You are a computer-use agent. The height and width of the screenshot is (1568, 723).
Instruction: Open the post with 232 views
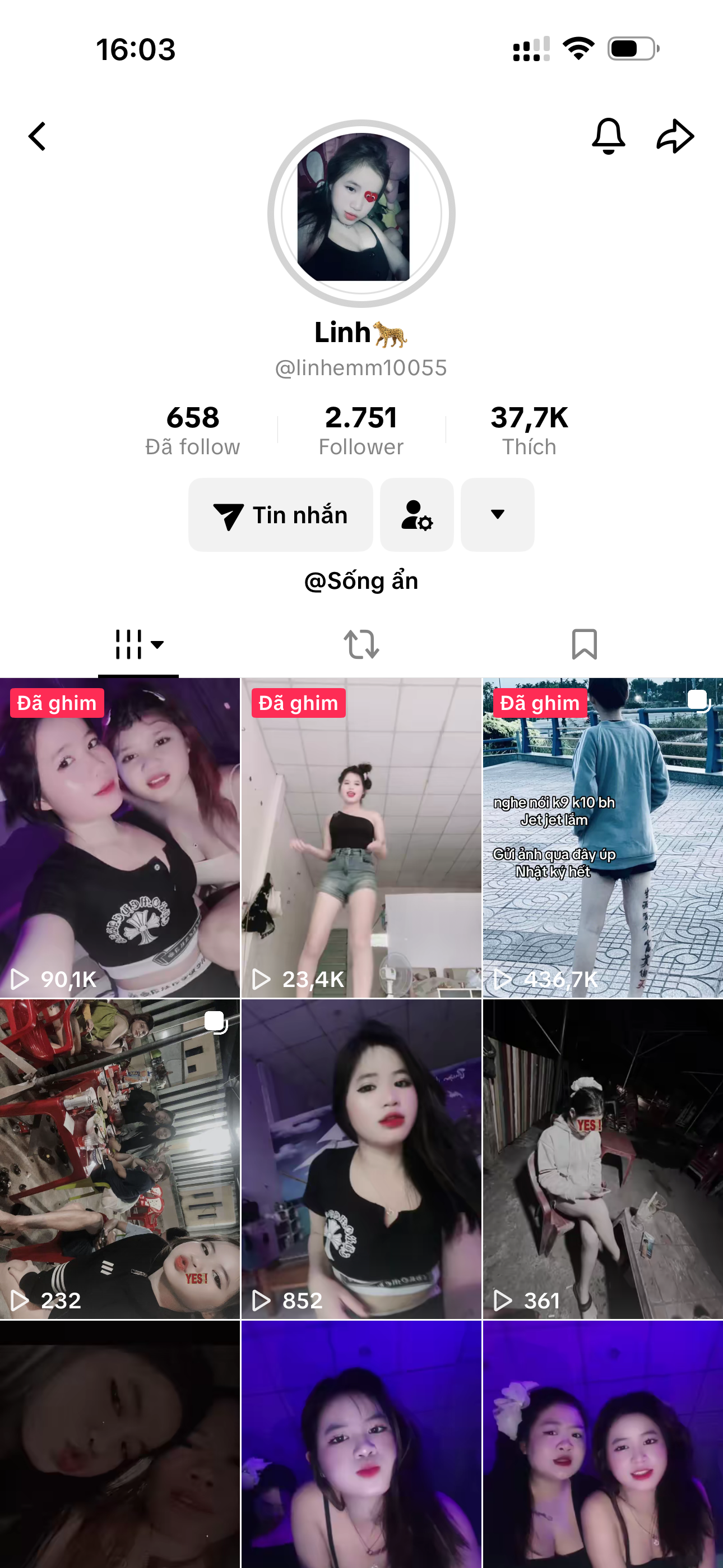point(120,1159)
